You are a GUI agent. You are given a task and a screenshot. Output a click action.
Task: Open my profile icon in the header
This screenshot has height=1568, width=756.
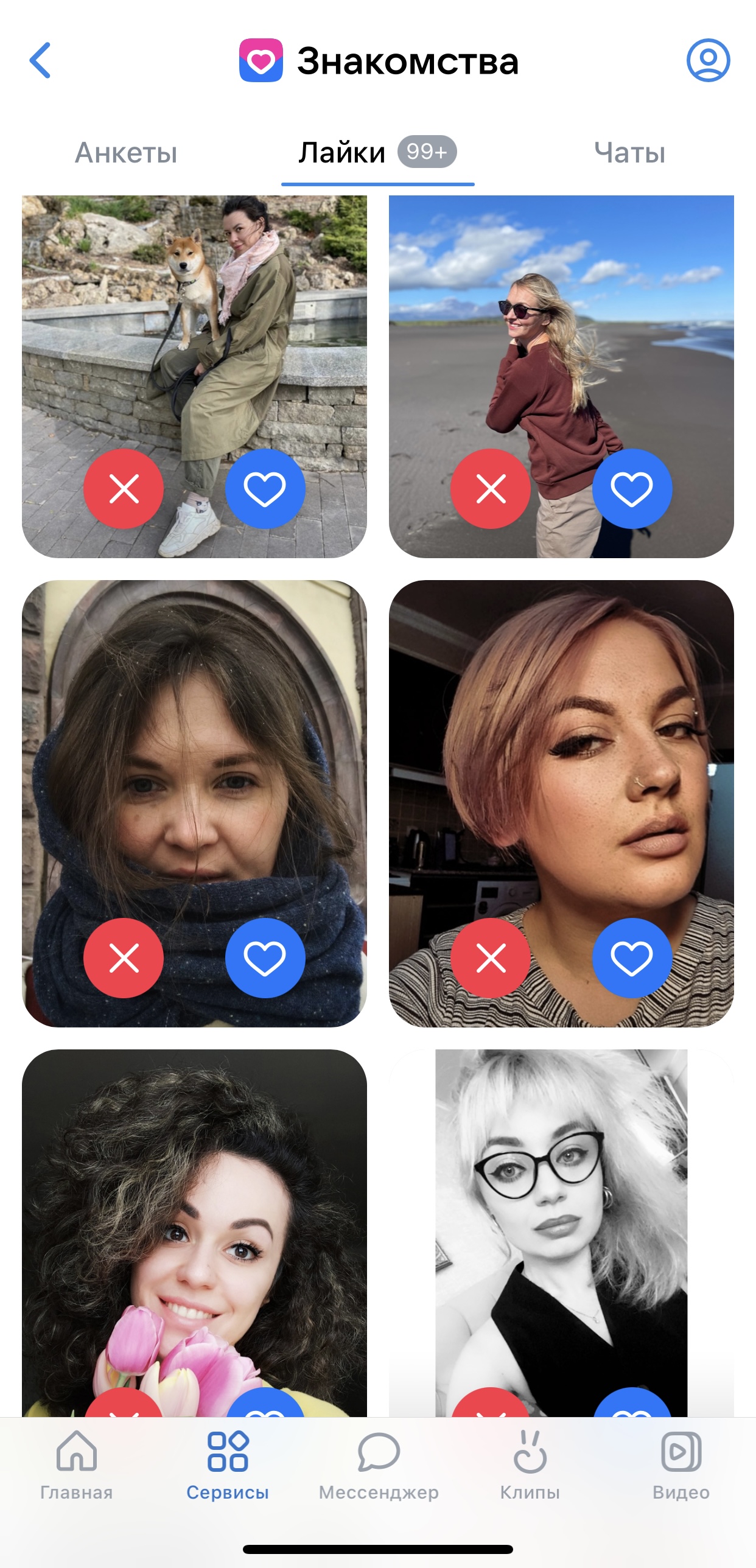tap(708, 60)
